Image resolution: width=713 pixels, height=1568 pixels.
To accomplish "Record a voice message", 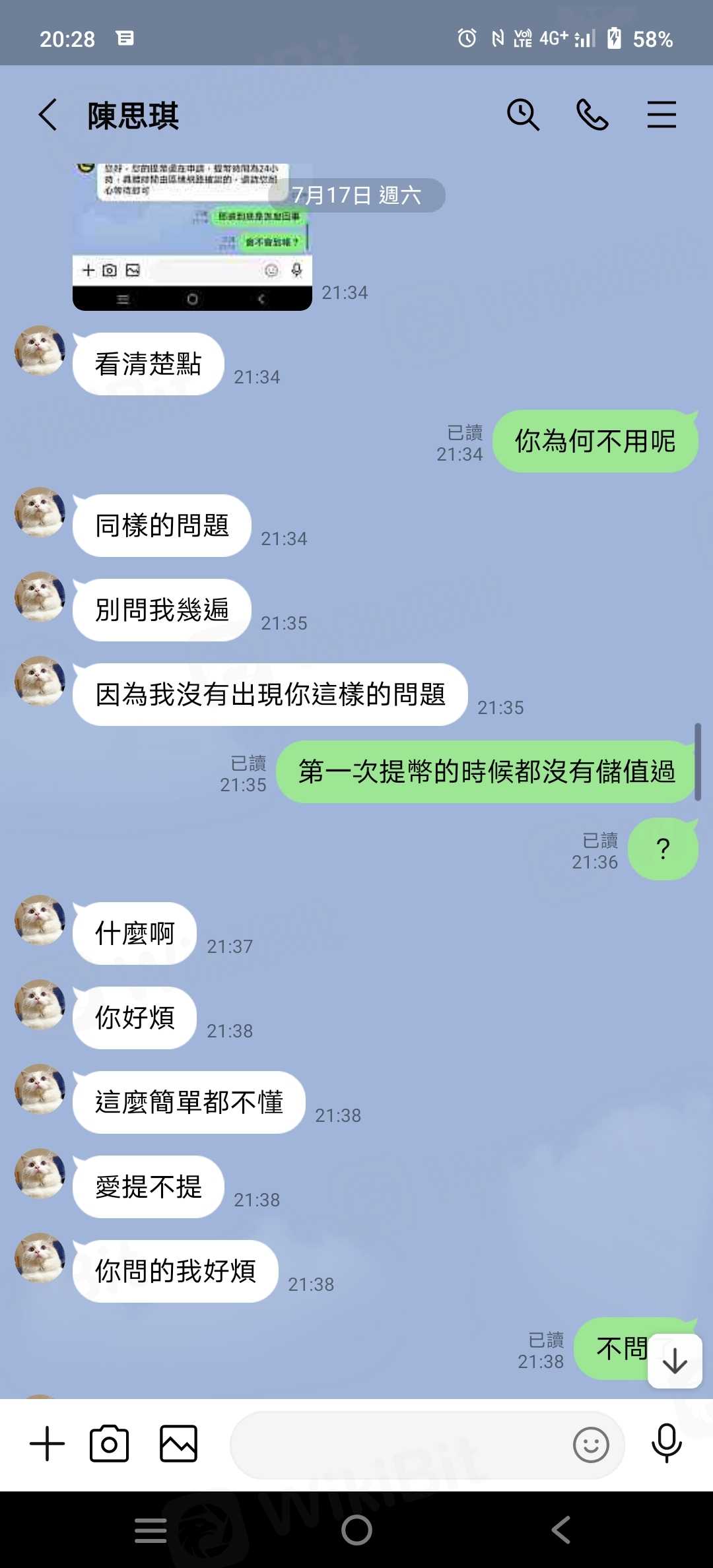I will click(x=666, y=1444).
